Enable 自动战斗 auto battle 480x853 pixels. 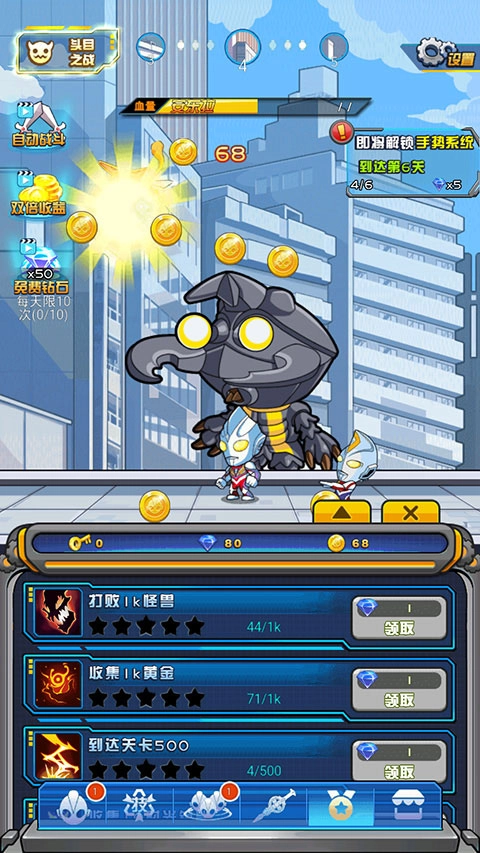[39, 124]
